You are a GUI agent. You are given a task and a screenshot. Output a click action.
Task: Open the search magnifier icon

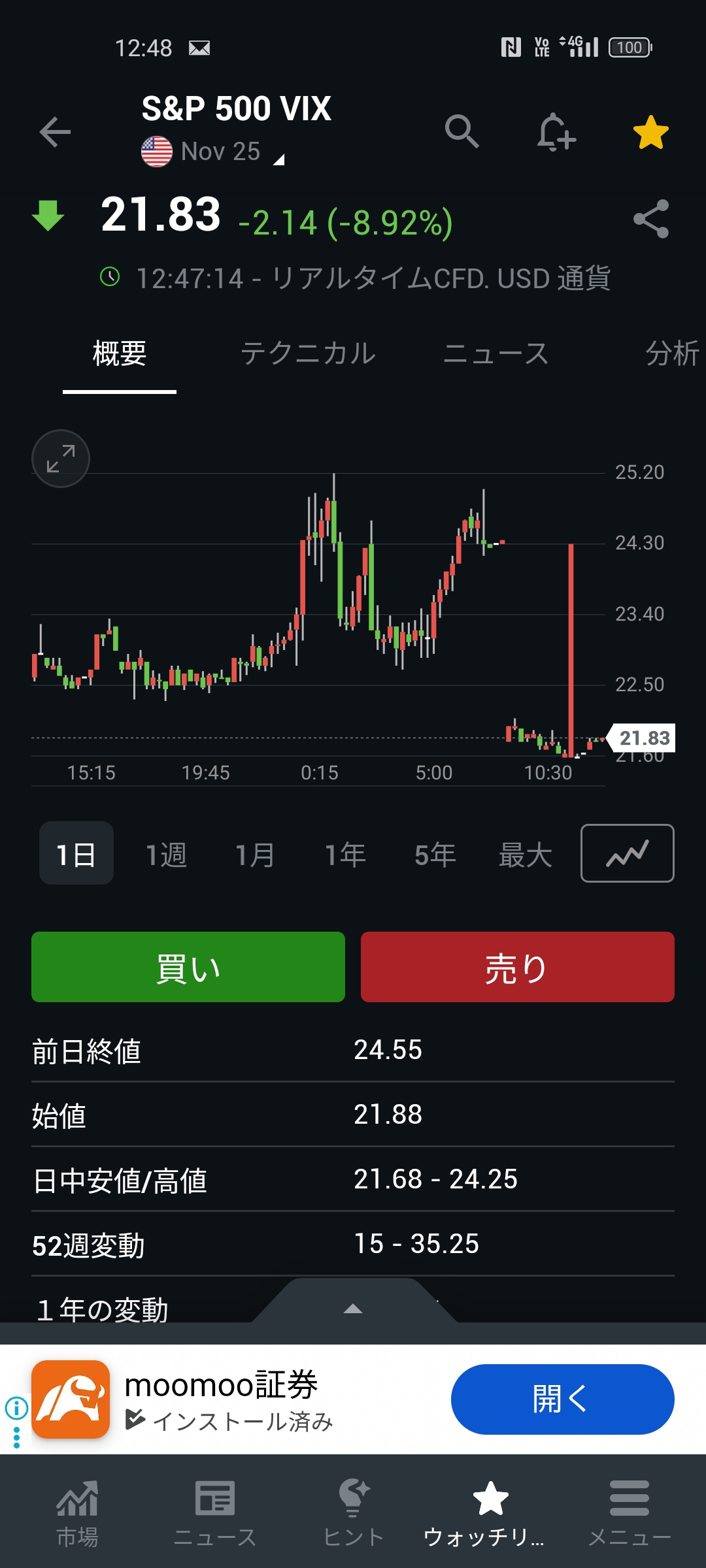[x=462, y=132]
